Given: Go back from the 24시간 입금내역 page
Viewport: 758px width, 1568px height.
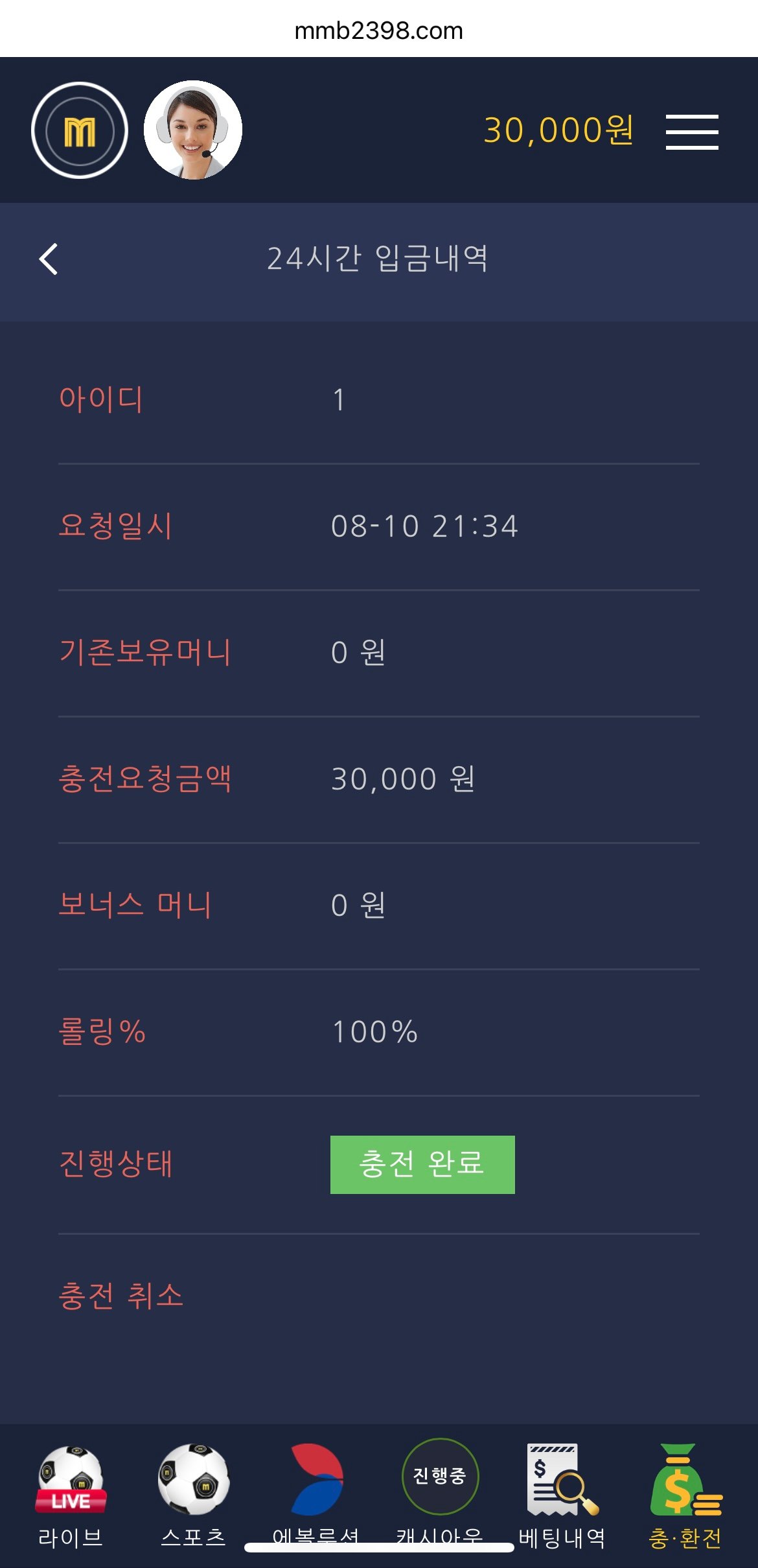Looking at the screenshot, I should tap(49, 259).
